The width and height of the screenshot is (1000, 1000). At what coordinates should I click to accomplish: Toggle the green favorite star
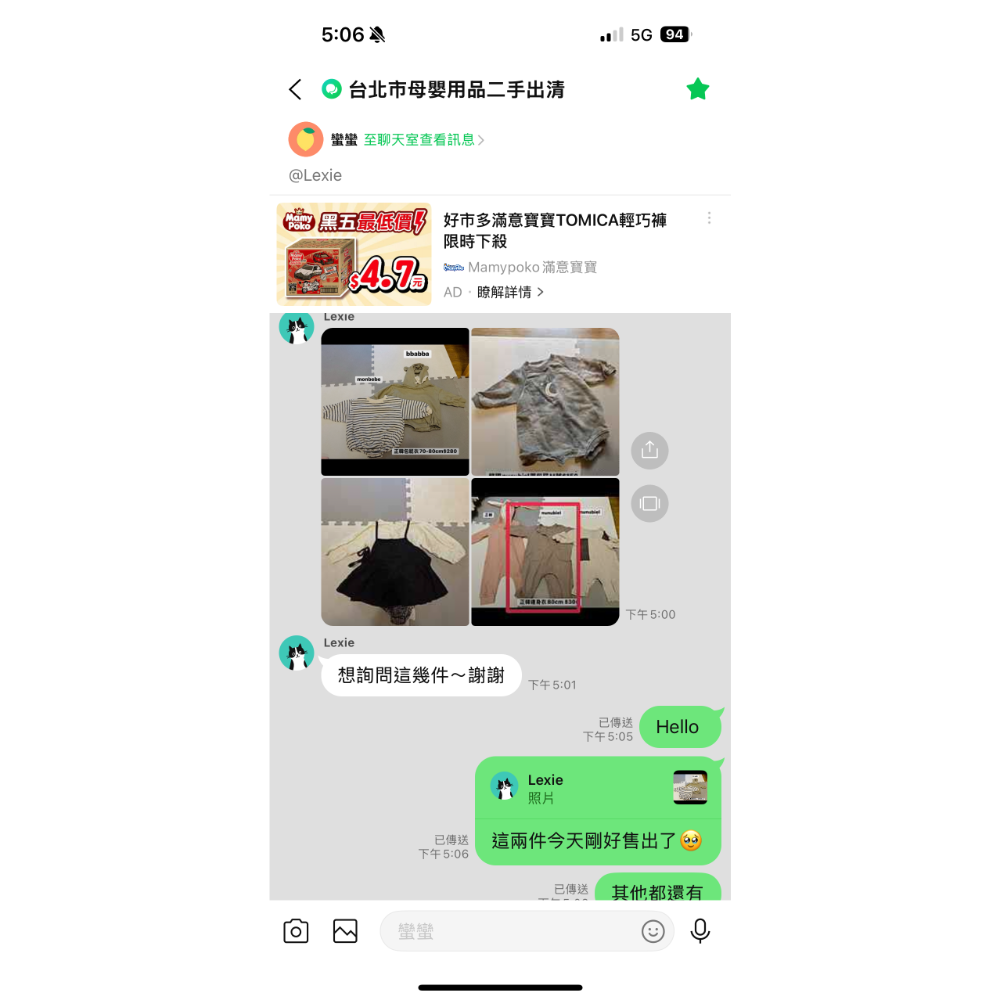pos(697,90)
